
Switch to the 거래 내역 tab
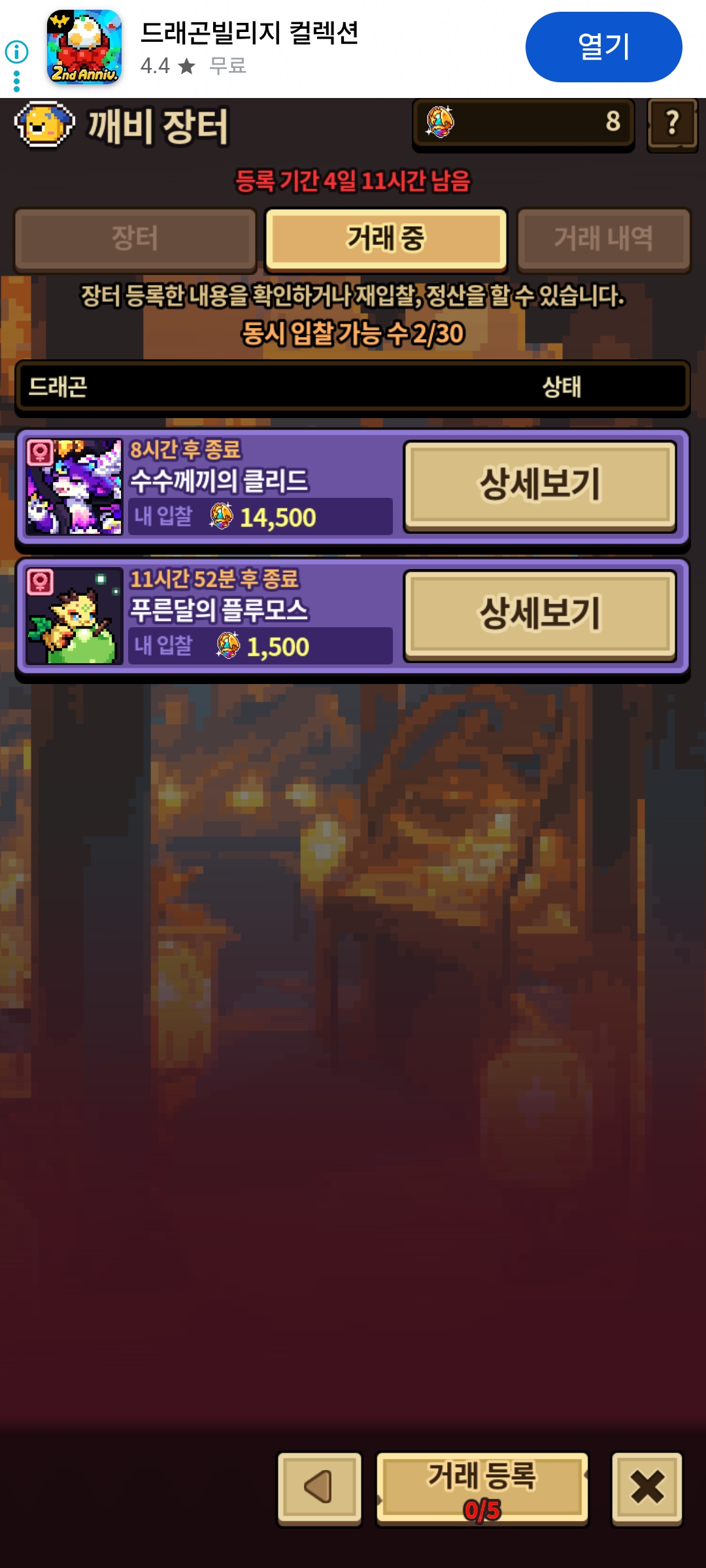click(x=603, y=238)
